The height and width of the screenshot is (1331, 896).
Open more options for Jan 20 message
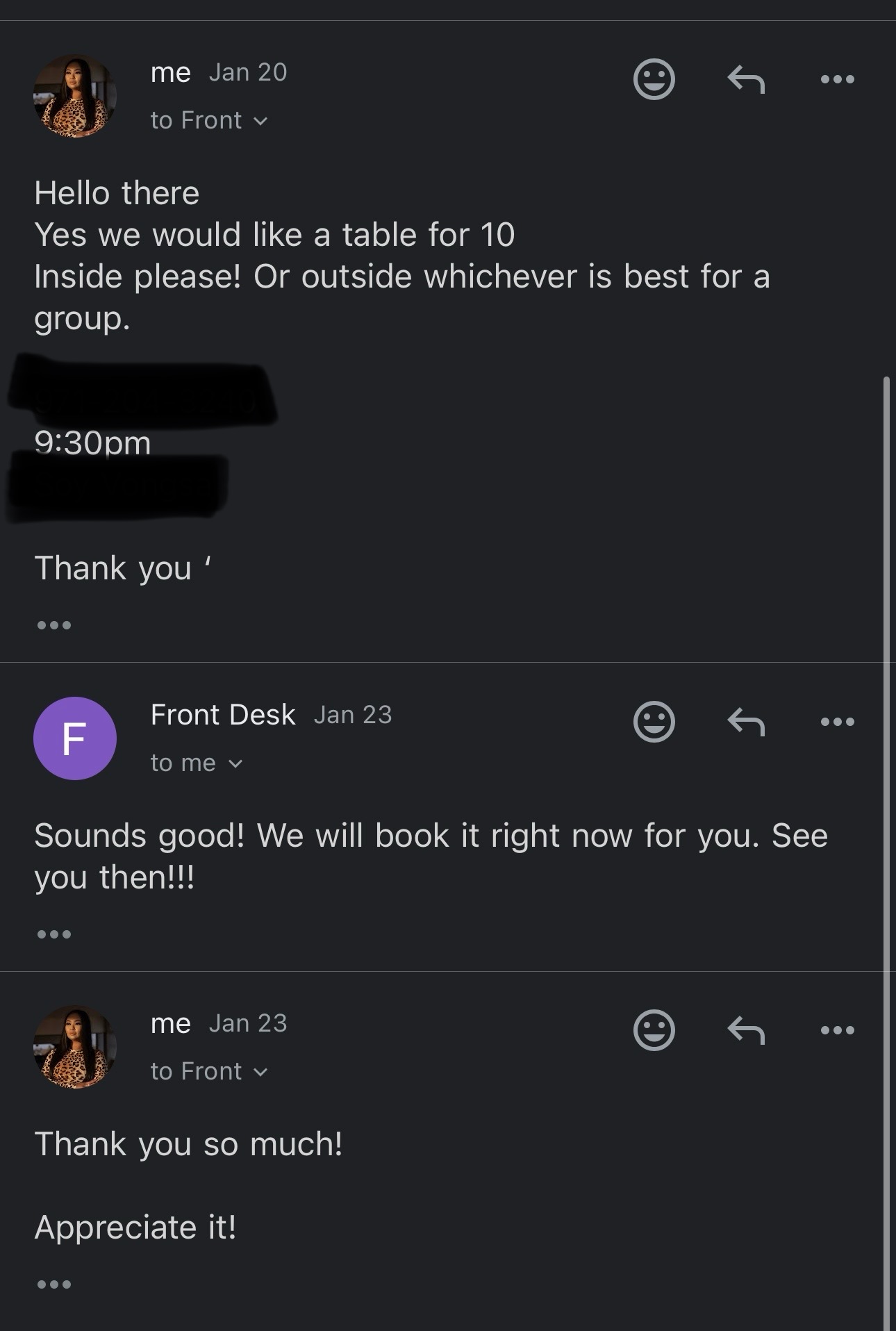click(x=837, y=79)
